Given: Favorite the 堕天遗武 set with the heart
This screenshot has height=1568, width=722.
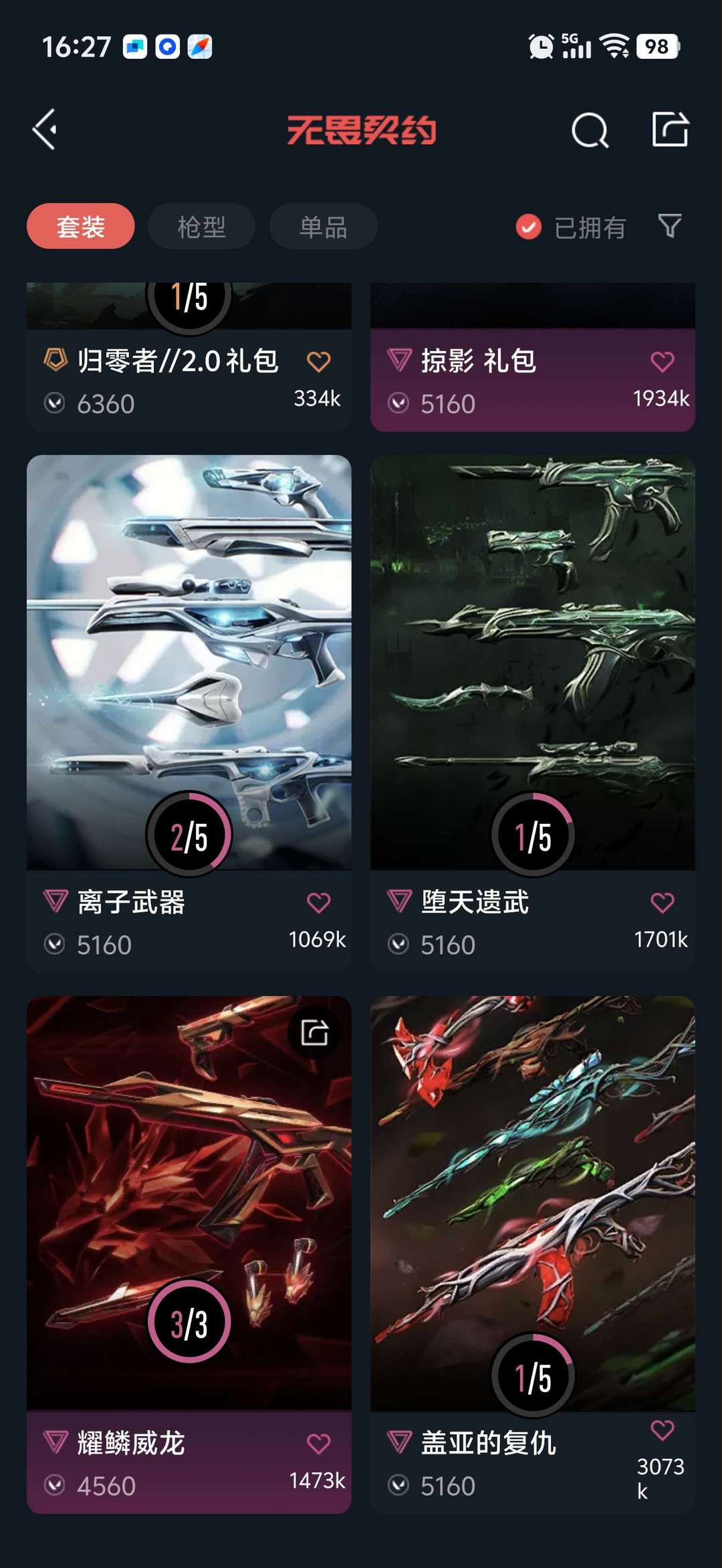Looking at the screenshot, I should pos(663,903).
